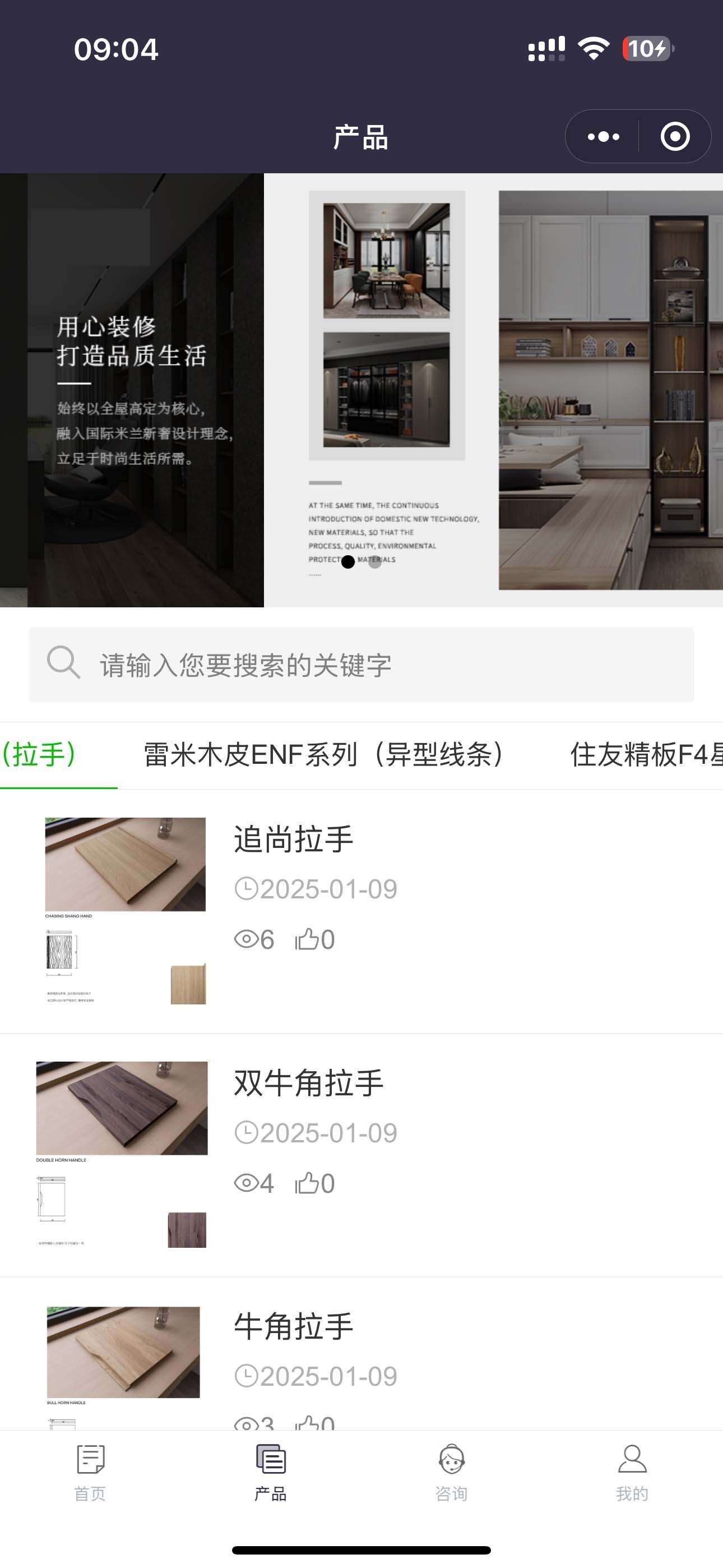
Task: Close the mini program via circle button
Action: (x=675, y=136)
